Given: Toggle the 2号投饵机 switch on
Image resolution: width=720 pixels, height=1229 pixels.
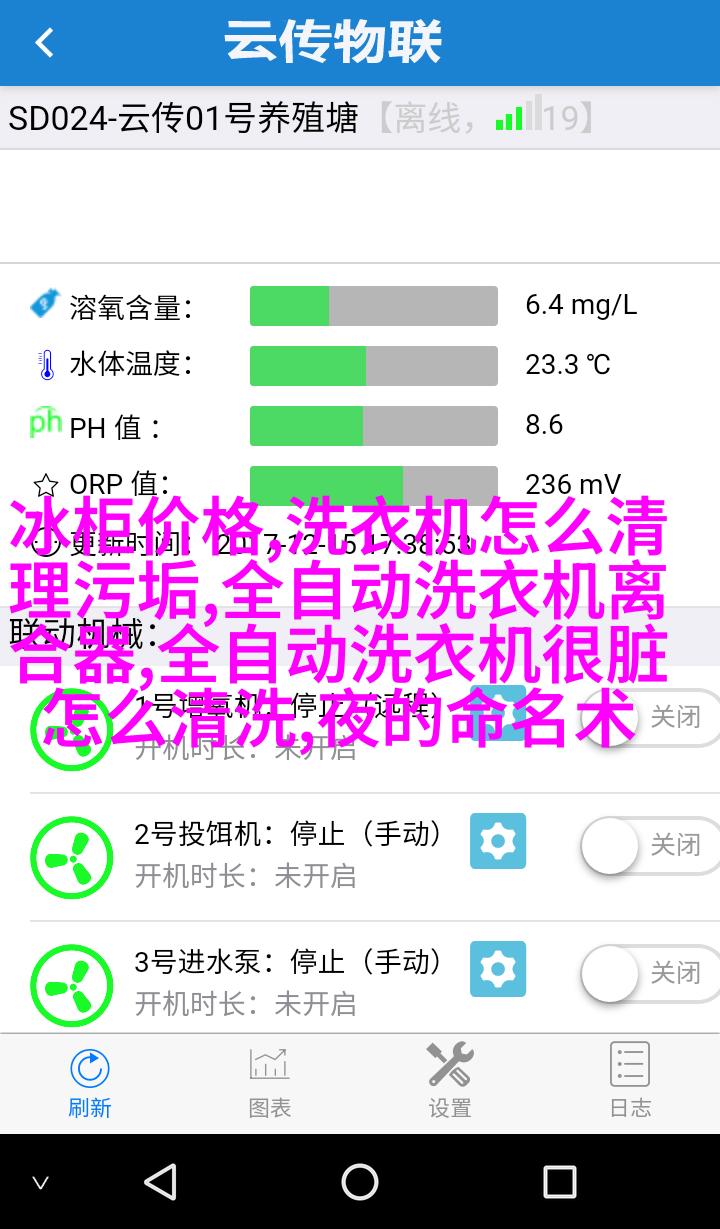Looking at the screenshot, I should point(650,846).
